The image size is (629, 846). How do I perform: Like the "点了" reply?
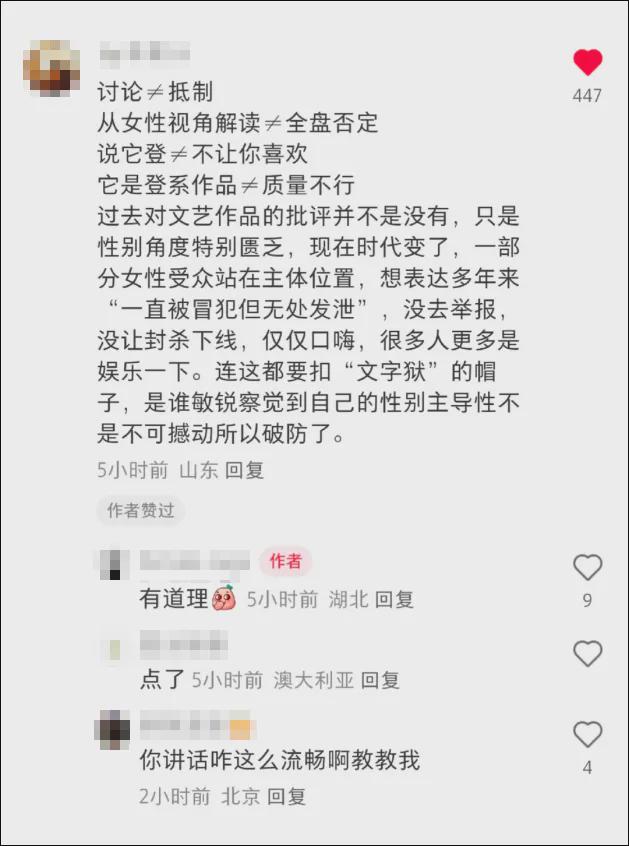[x=587, y=654]
